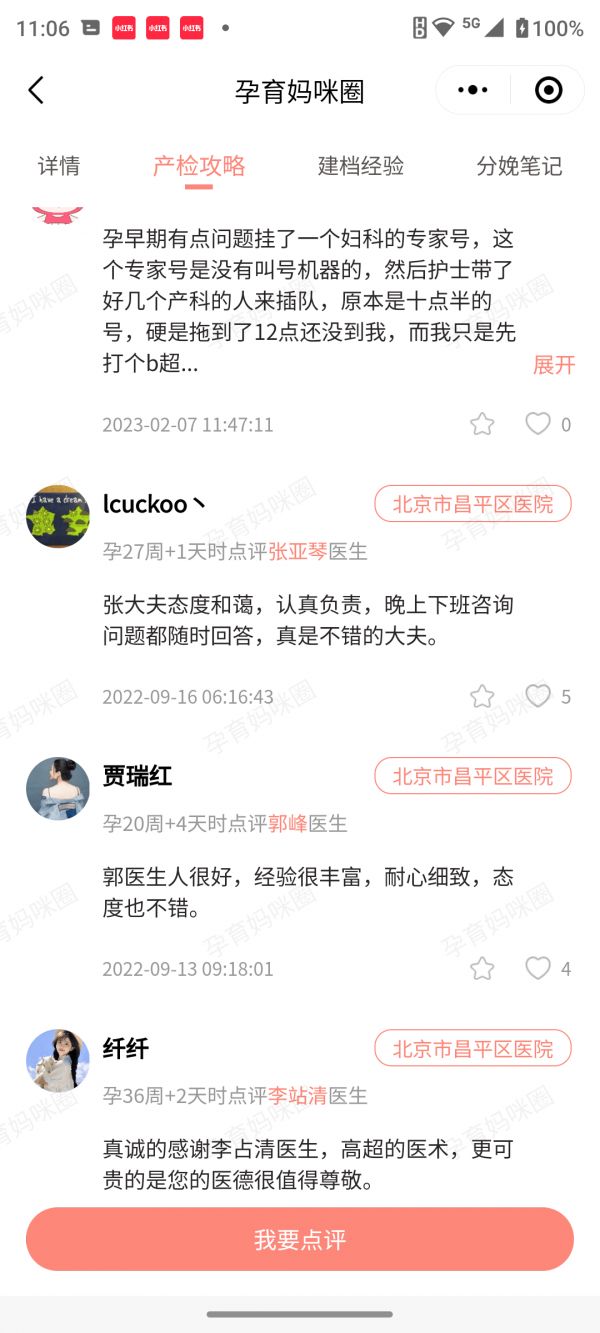Switch to the 分娩笔记 tab
600x1333 pixels.
[519, 166]
